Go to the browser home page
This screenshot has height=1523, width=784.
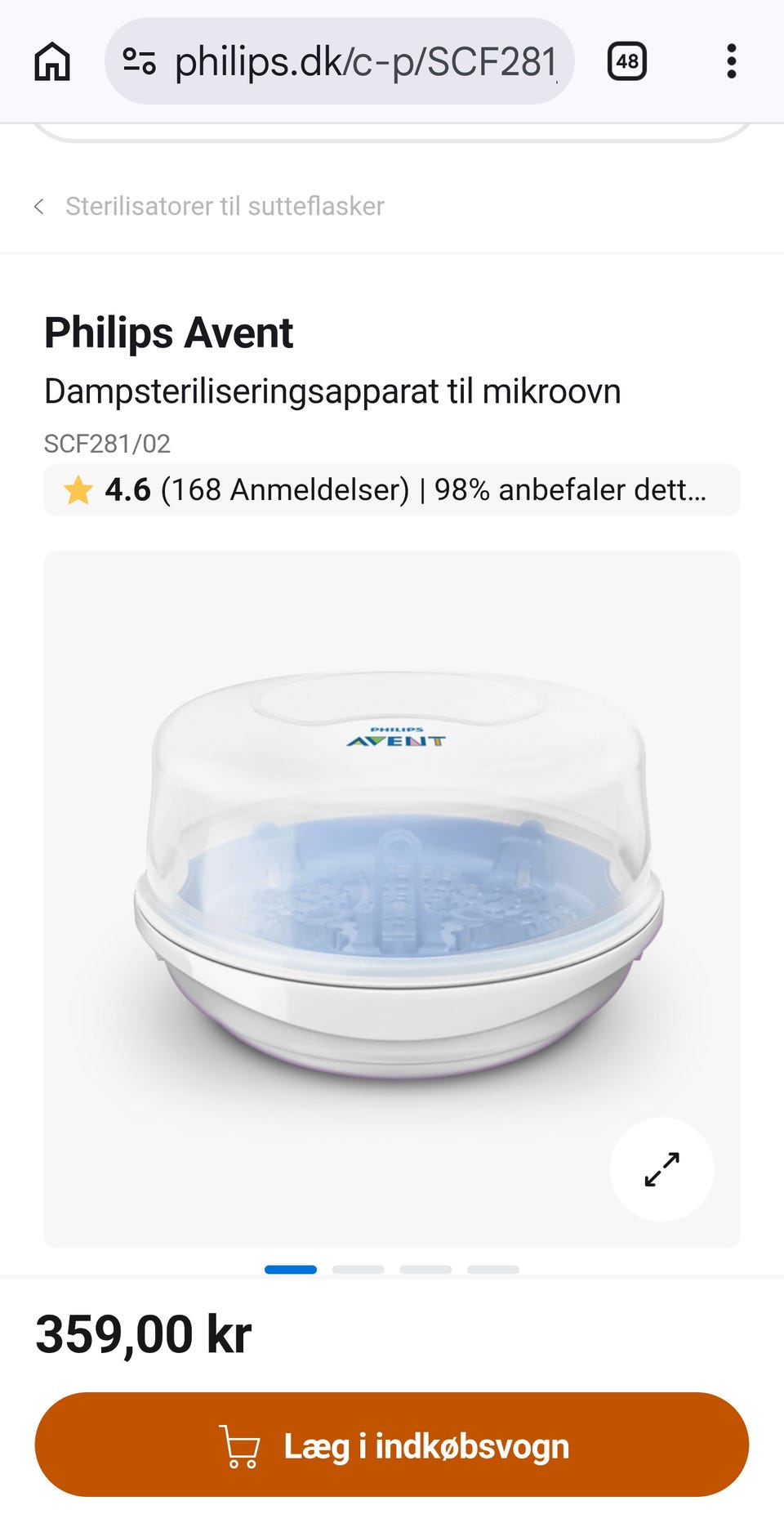[x=52, y=62]
